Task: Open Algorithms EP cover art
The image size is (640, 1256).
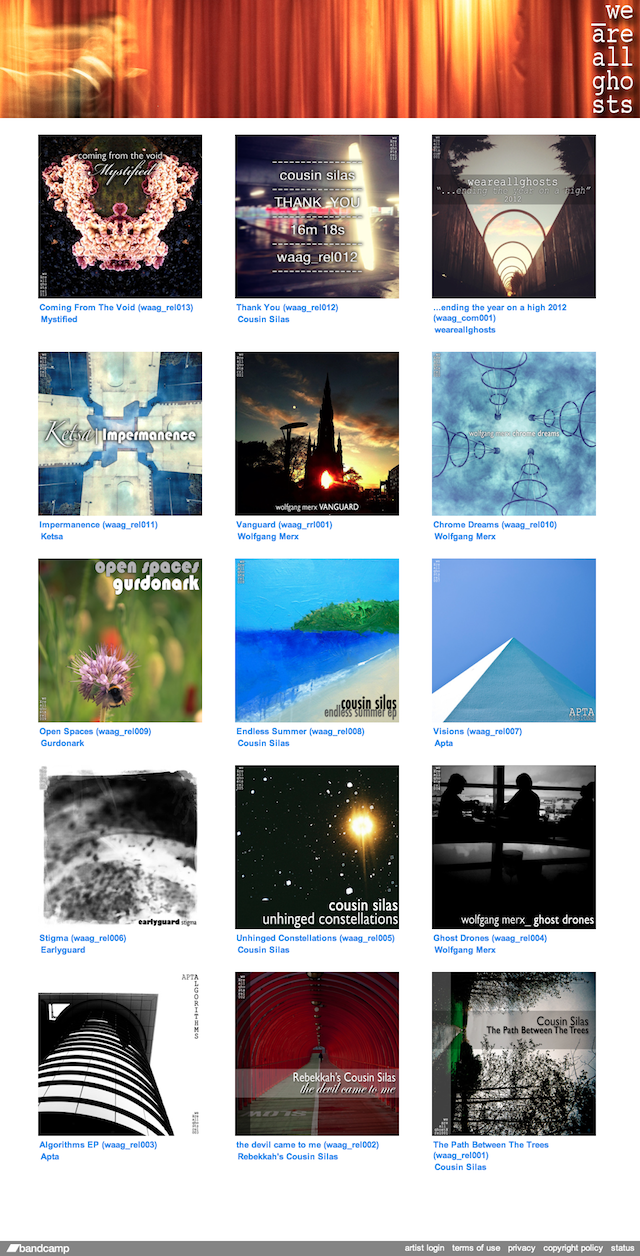Action: coord(120,1054)
